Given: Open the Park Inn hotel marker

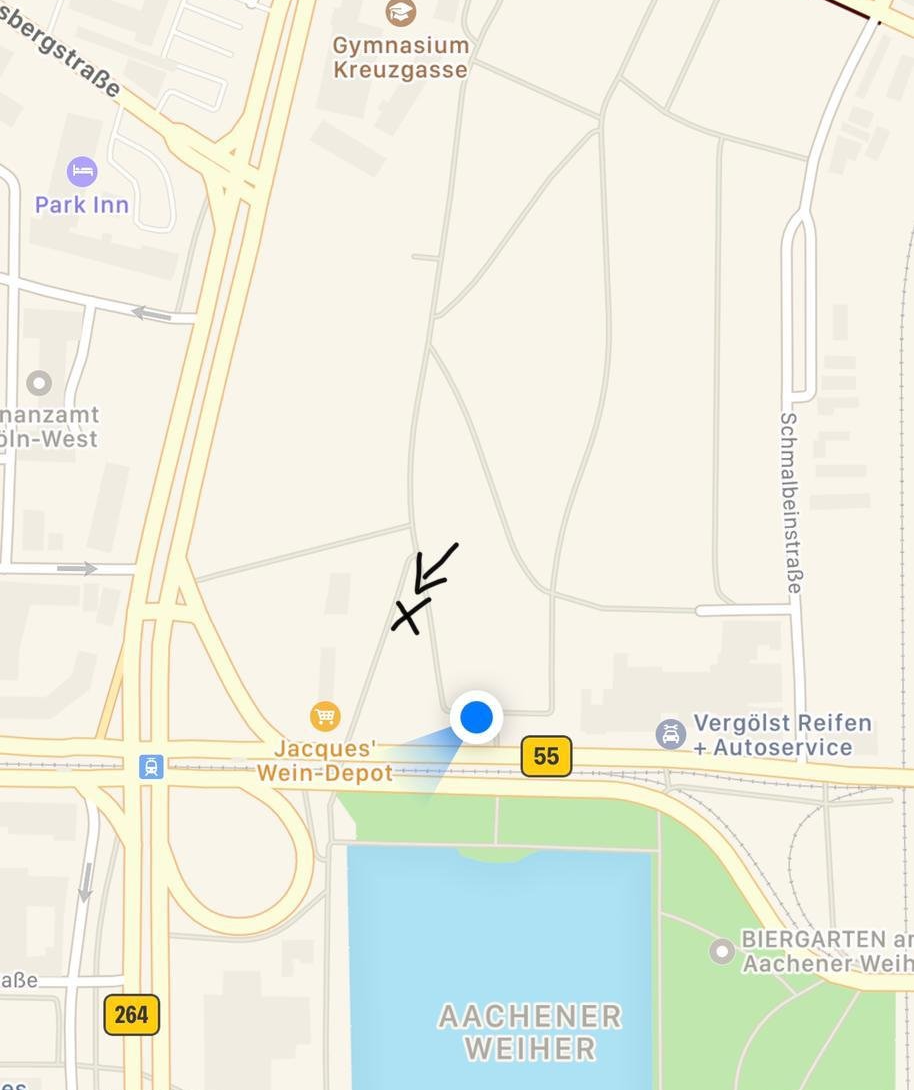Looking at the screenshot, I should click(82, 172).
